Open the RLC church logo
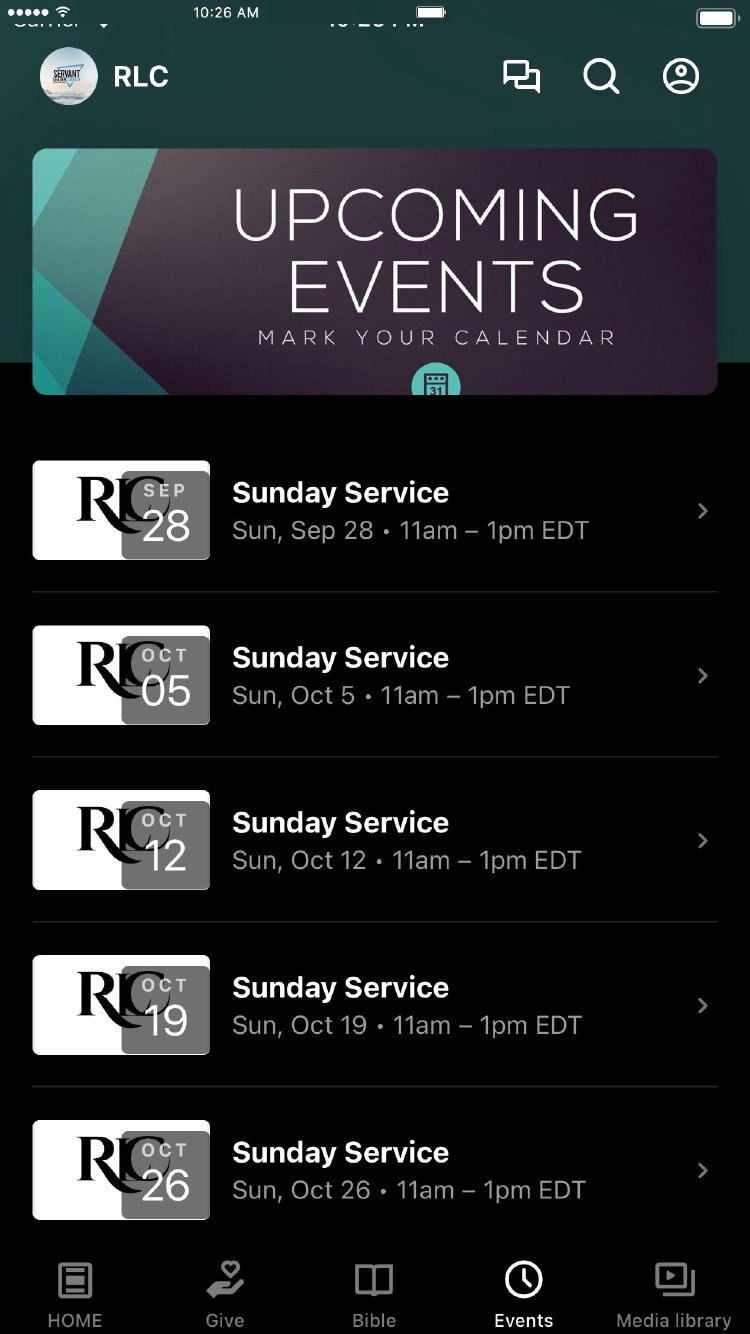The height and width of the screenshot is (1334, 750). pos(69,77)
